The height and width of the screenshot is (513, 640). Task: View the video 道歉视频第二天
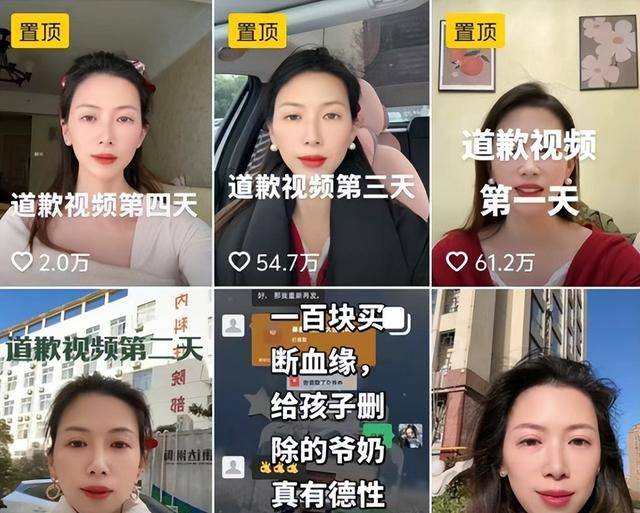pos(105,402)
